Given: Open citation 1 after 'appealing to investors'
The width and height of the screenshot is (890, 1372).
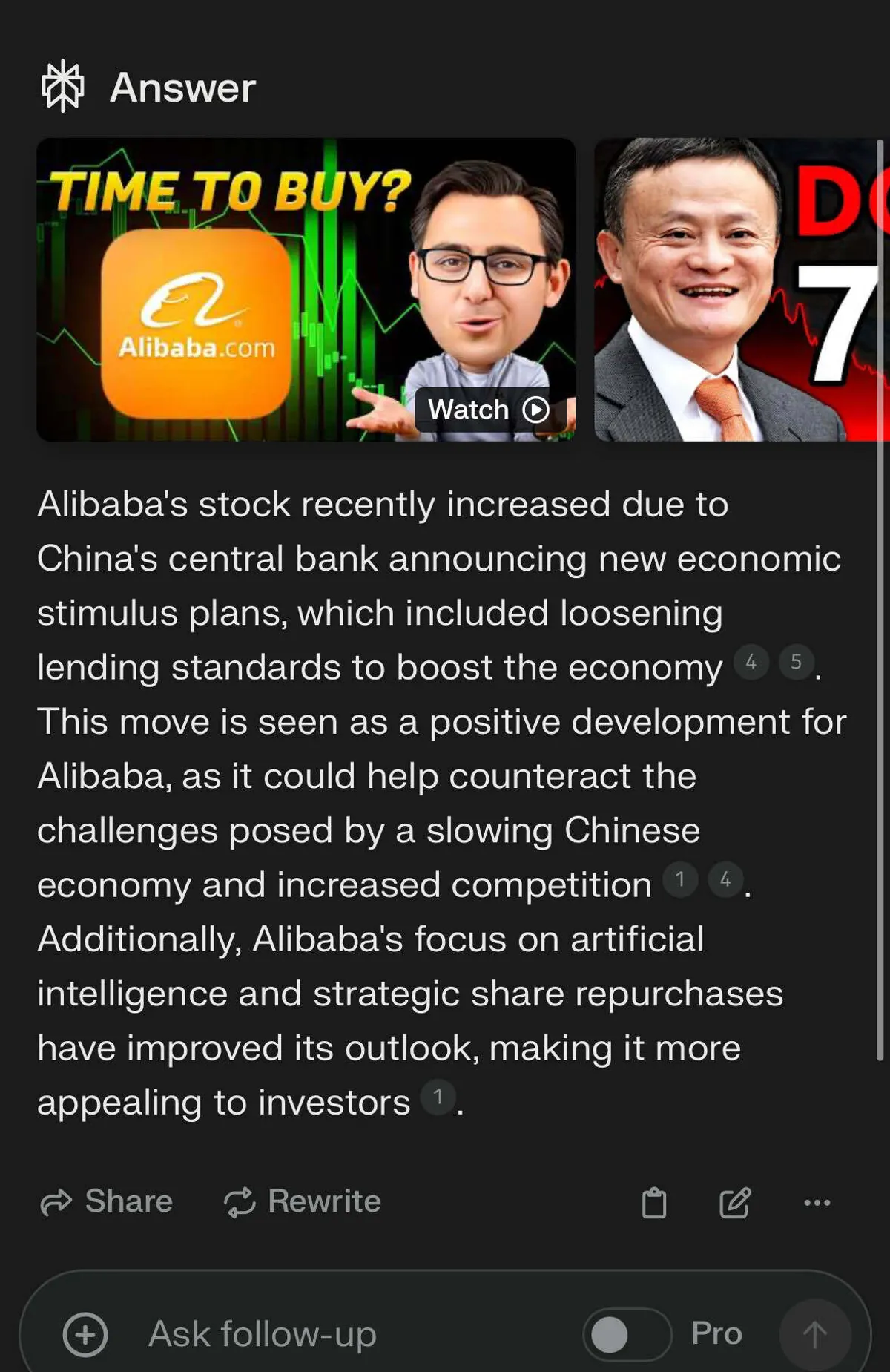Looking at the screenshot, I should pos(438,1097).
